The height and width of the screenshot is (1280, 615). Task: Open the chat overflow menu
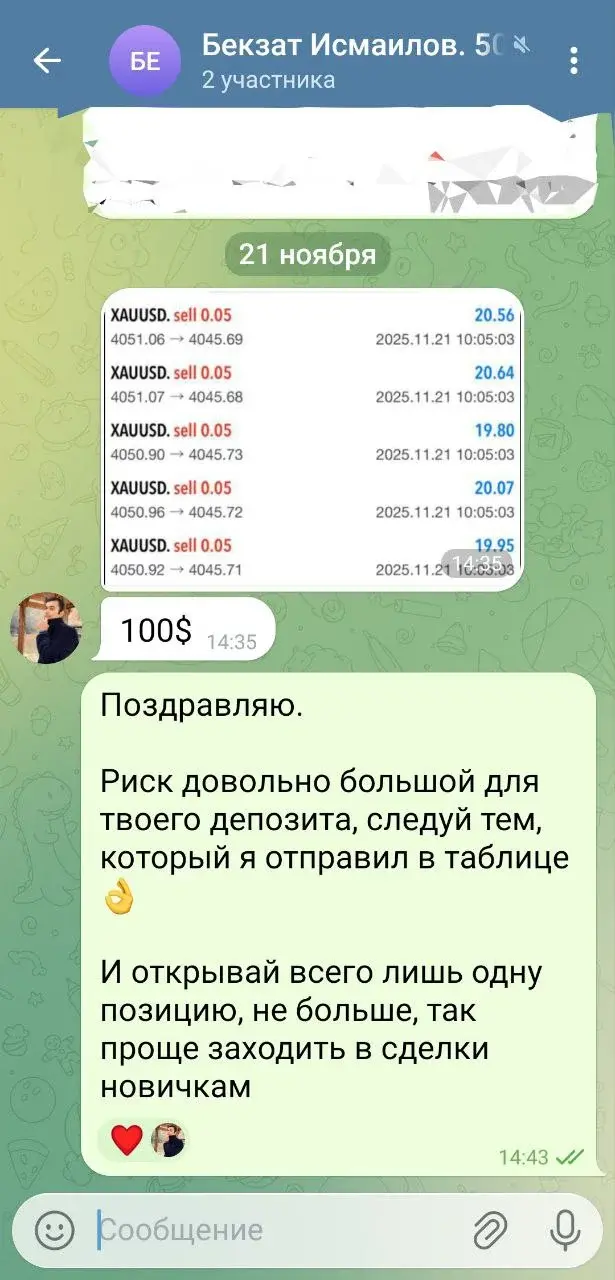pyautogui.click(x=574, y=61)
